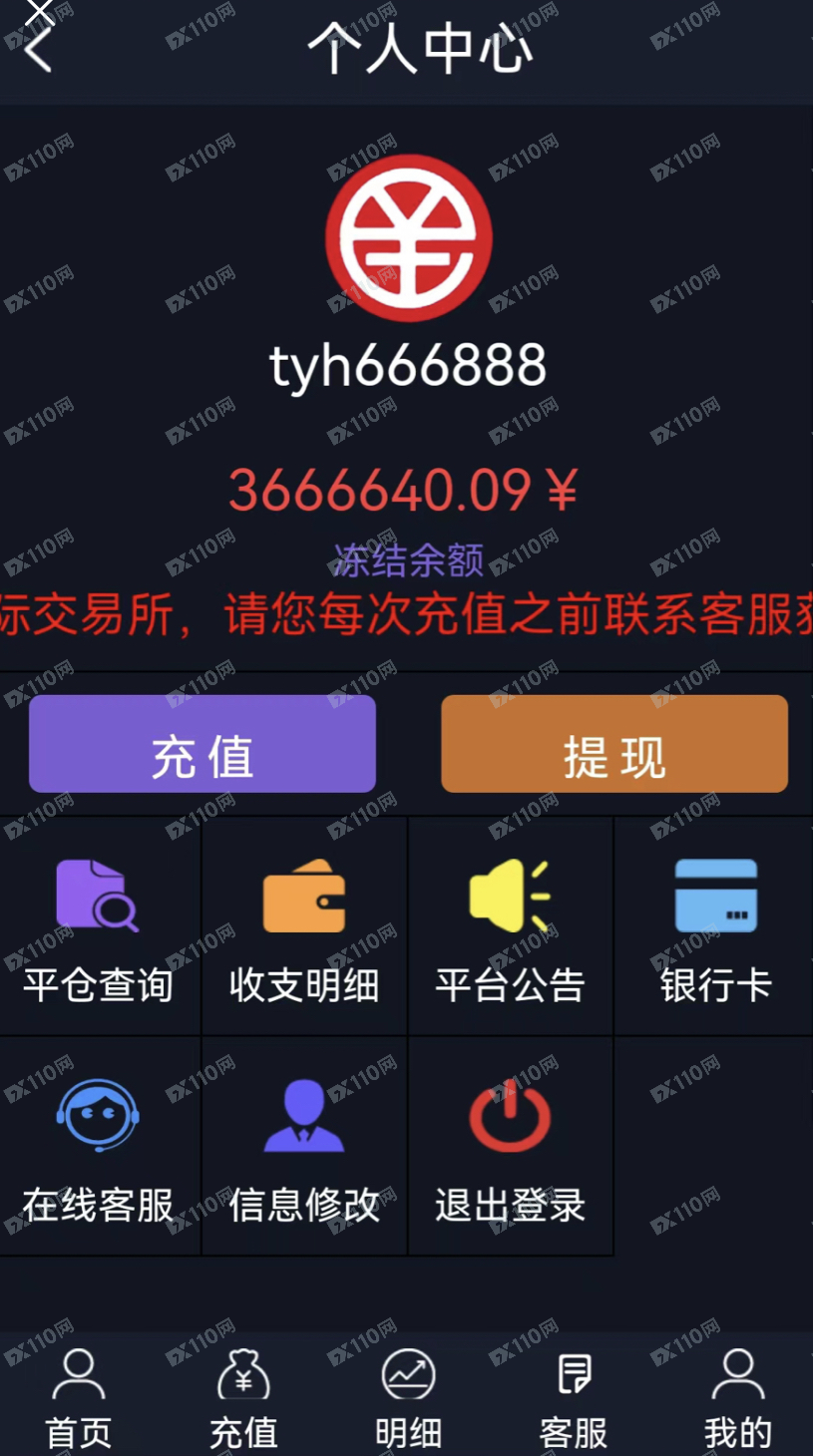The height and width of the screenshot is (1456, 813).
Task: Contact 在线客服 online support
Action: click(99, 1147)
